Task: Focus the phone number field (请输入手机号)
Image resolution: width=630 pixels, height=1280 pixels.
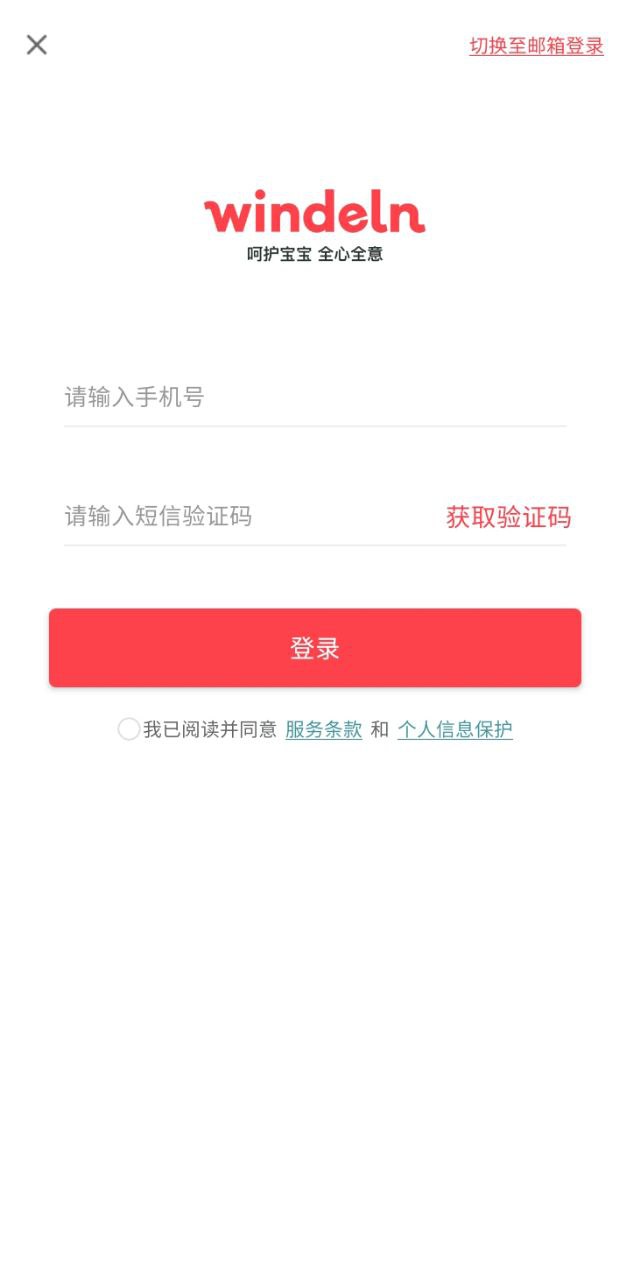Action: pos(315,398)
